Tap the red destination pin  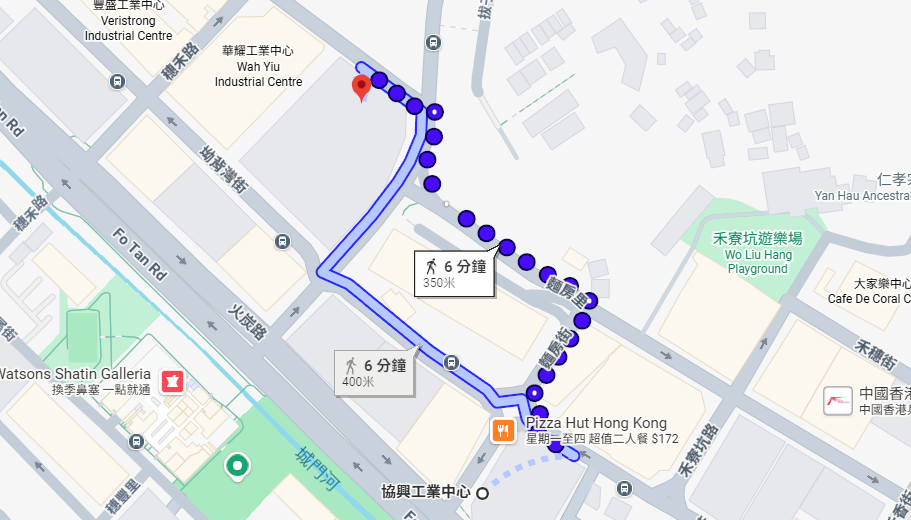click(362, 88)
